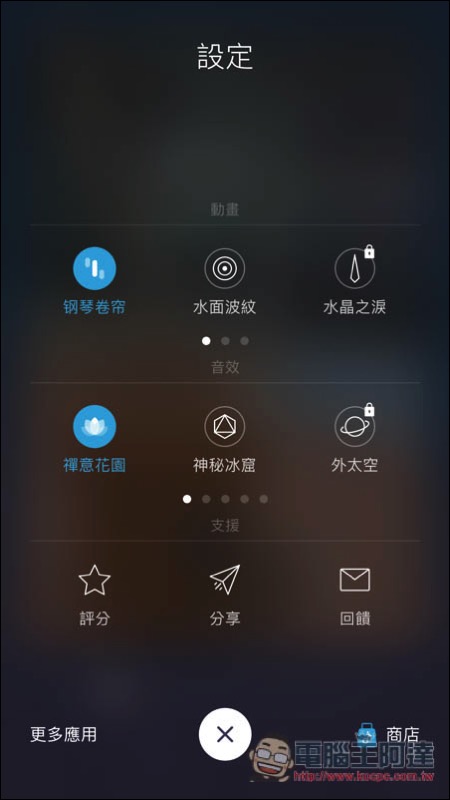Close the settings with the X button
450x800 pixels.
225,734
